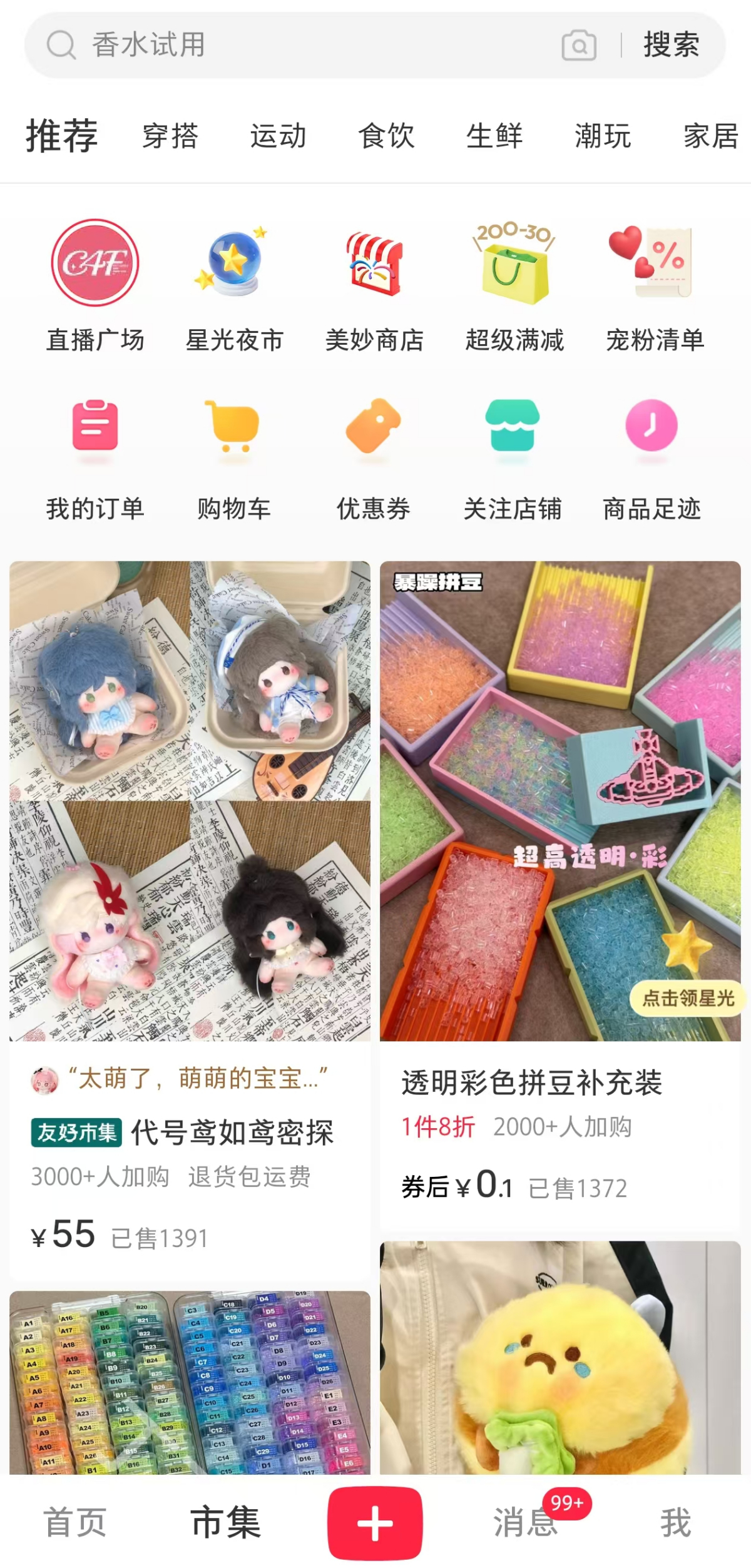Open 关注店铺

(x=513, y=457)
